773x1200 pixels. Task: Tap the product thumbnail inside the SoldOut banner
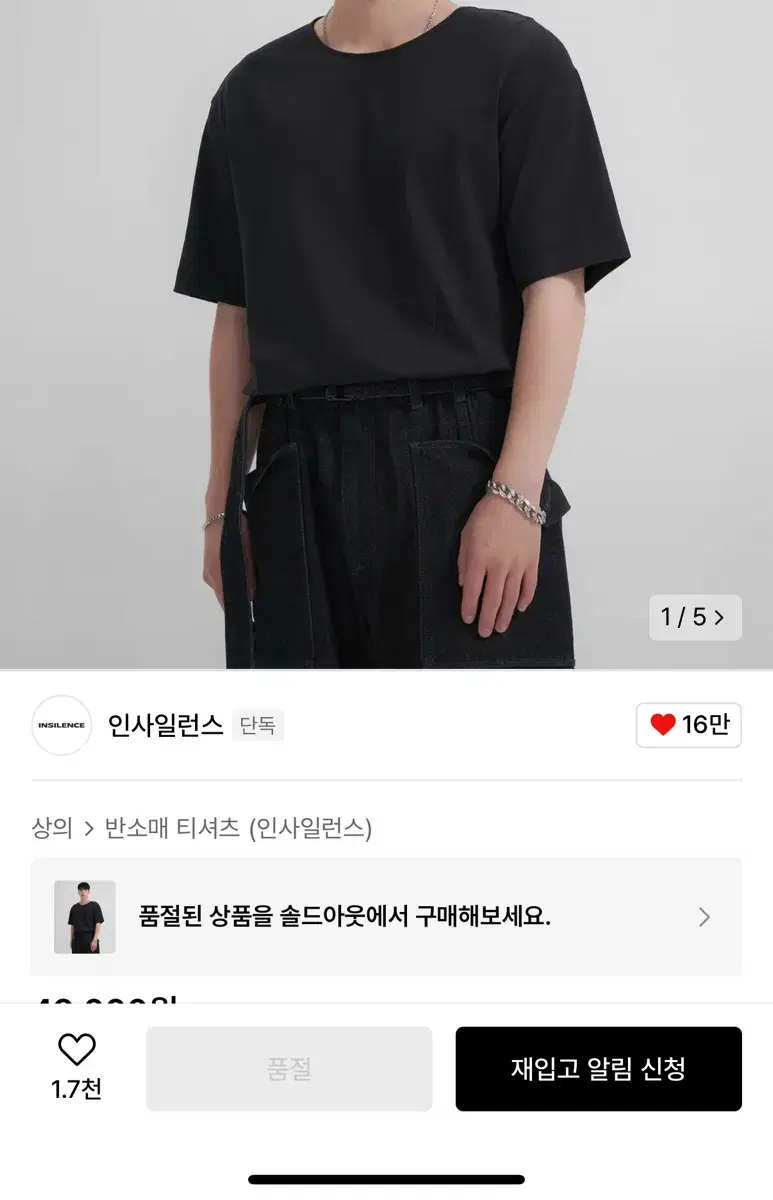(x=85, y=915)
